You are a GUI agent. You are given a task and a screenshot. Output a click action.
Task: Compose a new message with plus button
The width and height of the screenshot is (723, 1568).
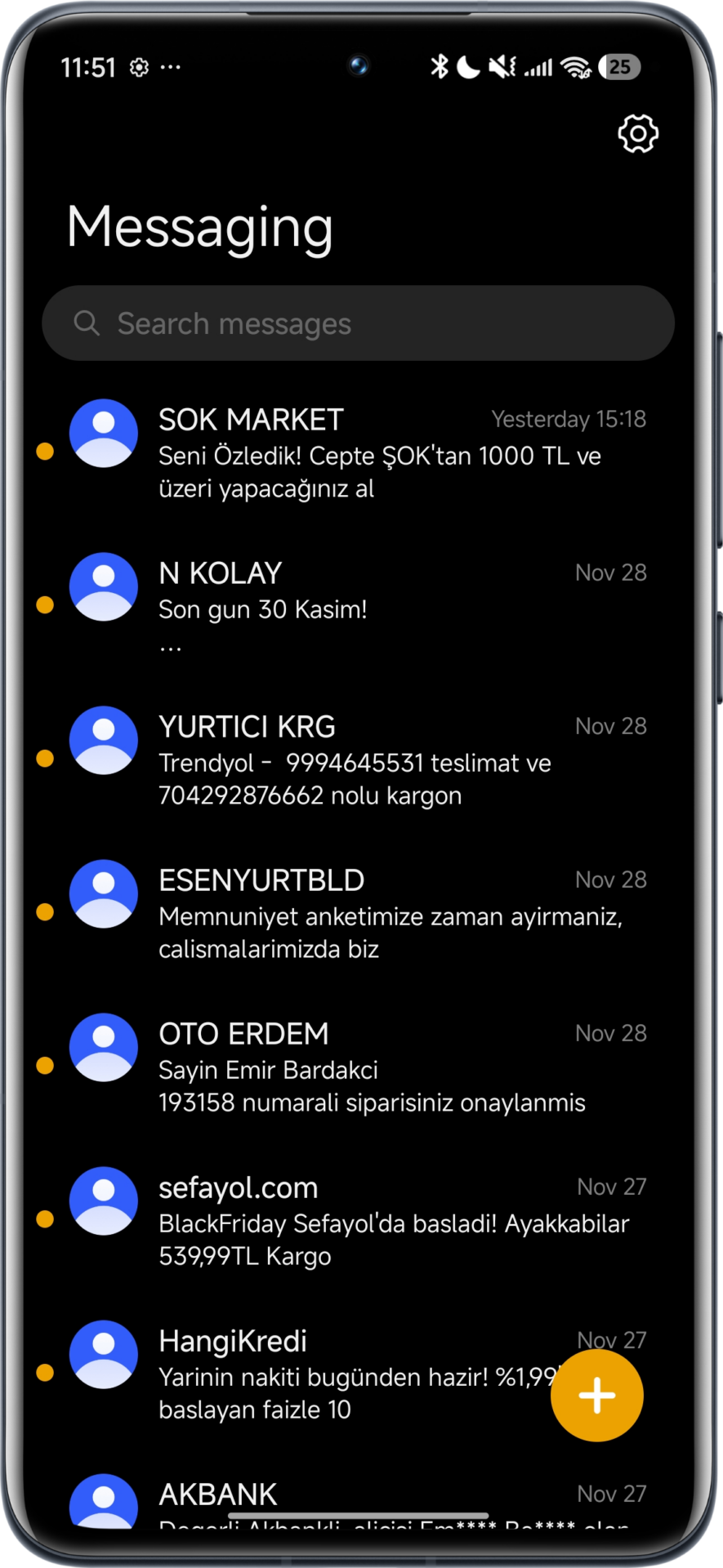(x=596, y=1395)
